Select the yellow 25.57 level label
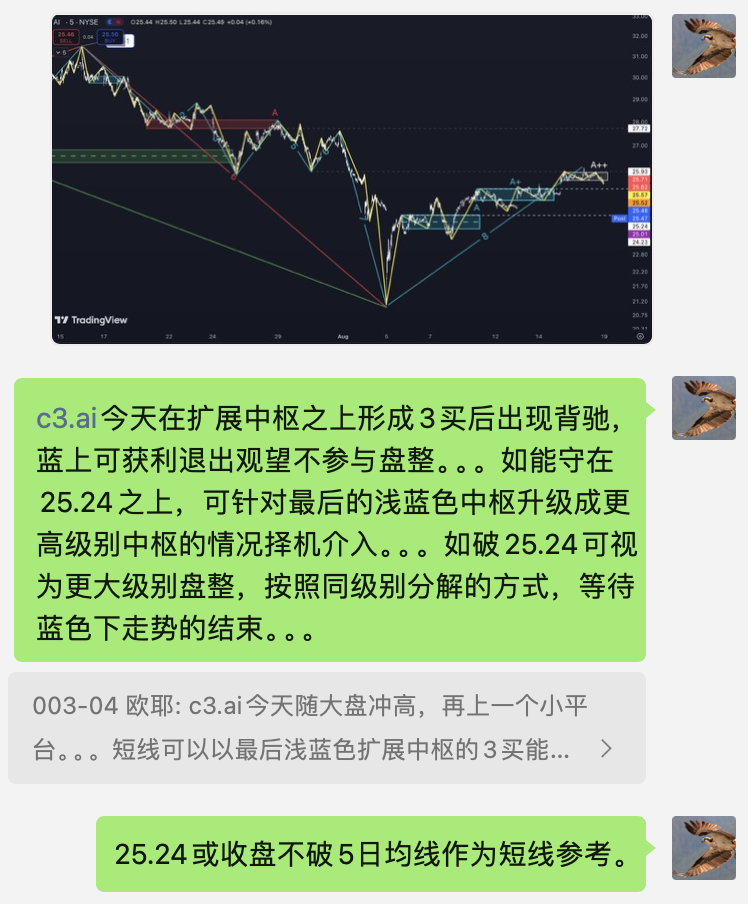This screenshot has height=904, width=748. pos(639,195)
